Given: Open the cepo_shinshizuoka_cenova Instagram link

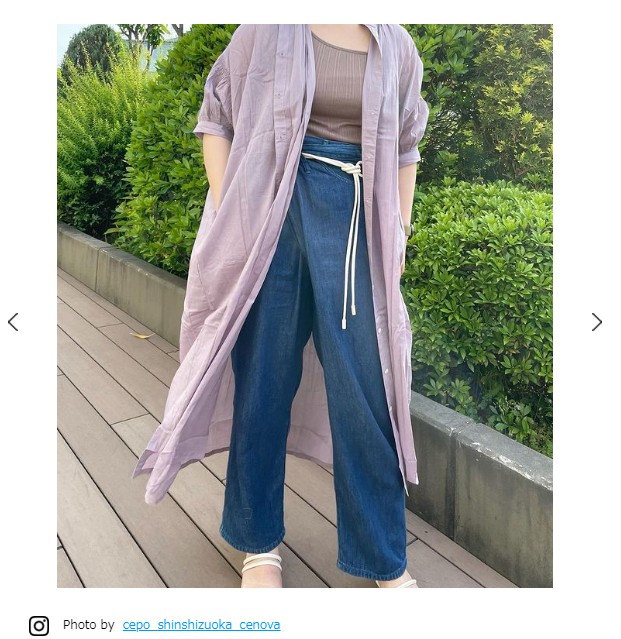Looking at the screenshot, I should pyautogui.click(x=201, y=625).
